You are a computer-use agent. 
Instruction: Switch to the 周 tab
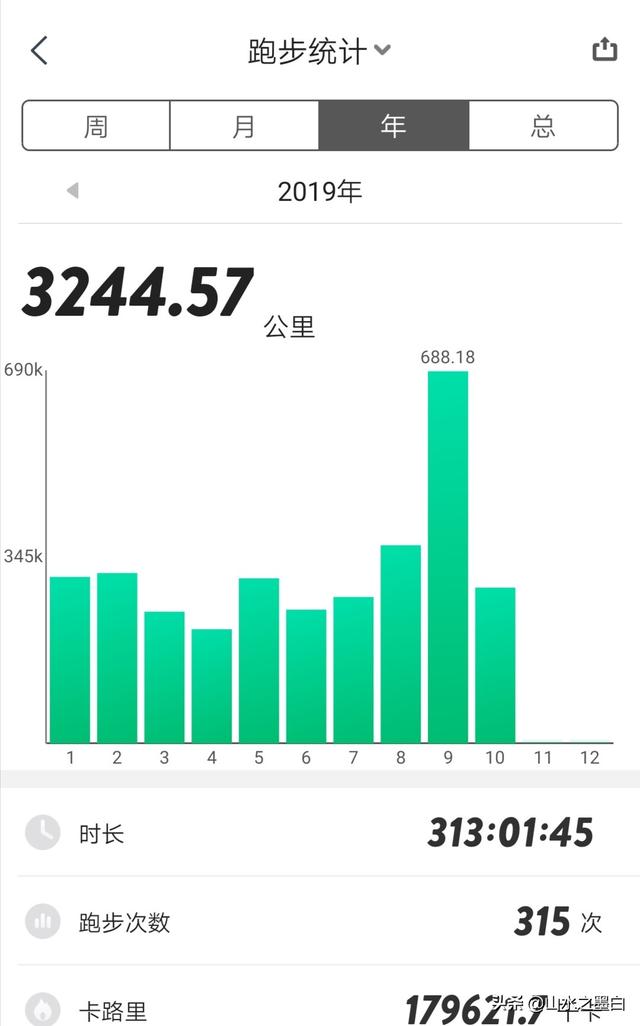[x=96, y=126]
